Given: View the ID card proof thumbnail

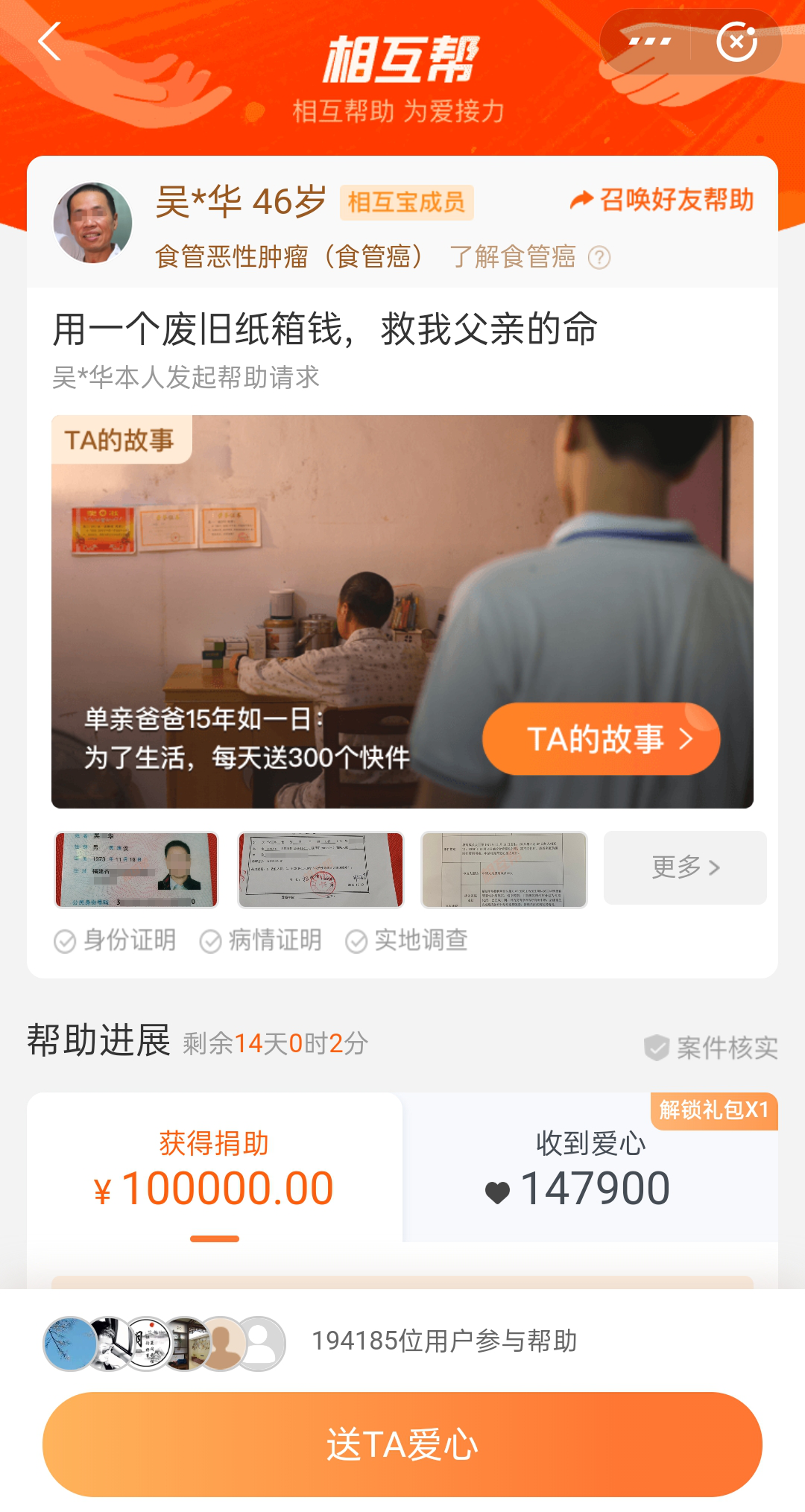Looking at the screenshot, I should [x=136, y=870].
